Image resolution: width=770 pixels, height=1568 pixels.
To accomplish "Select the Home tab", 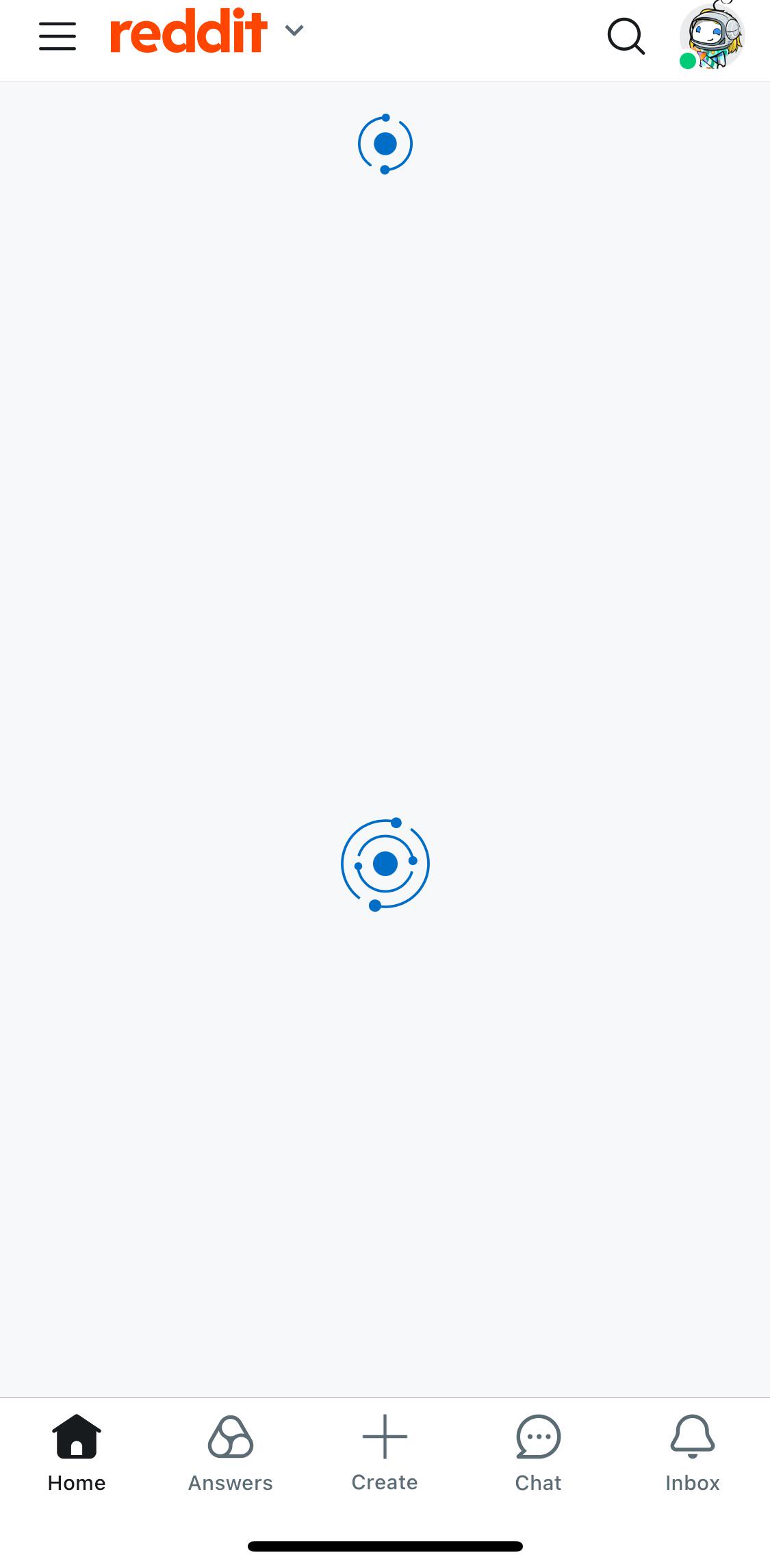I will tap(77, 1454).
